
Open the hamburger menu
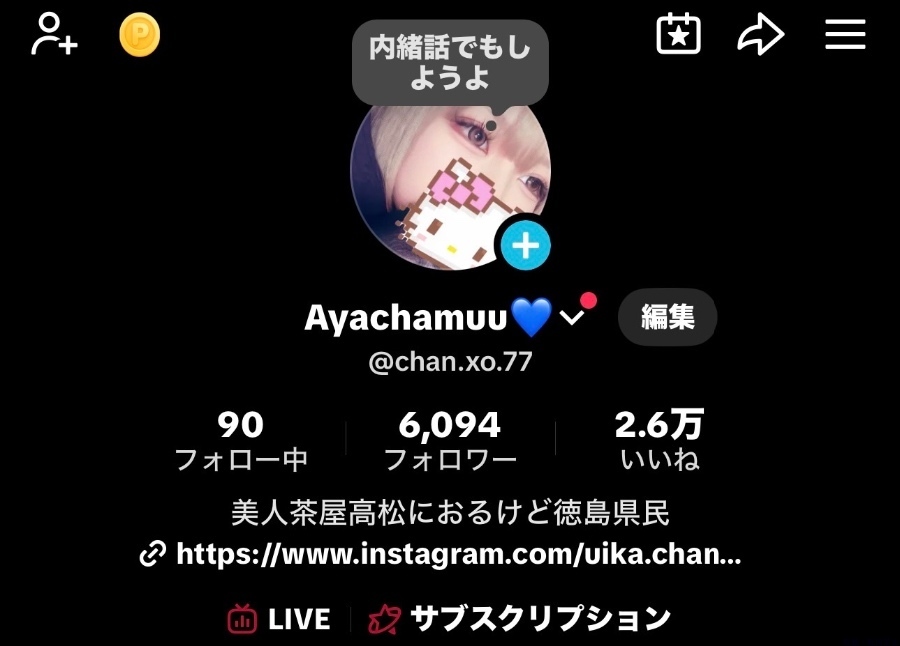[x=845, y=35]
